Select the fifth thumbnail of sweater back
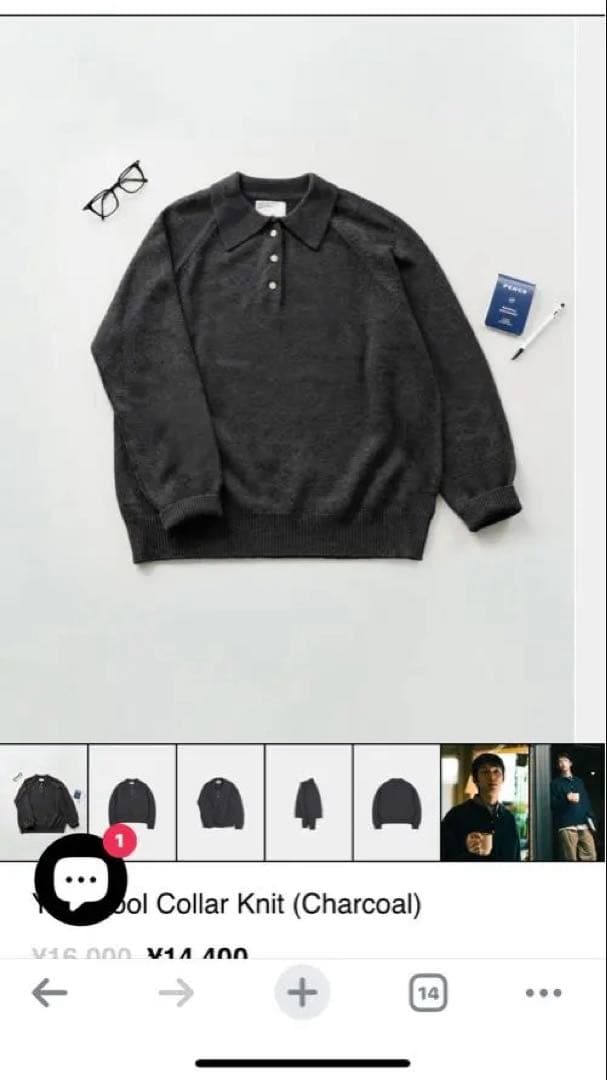The width and height of the screenshot is (607, 1080). point(396,803)
